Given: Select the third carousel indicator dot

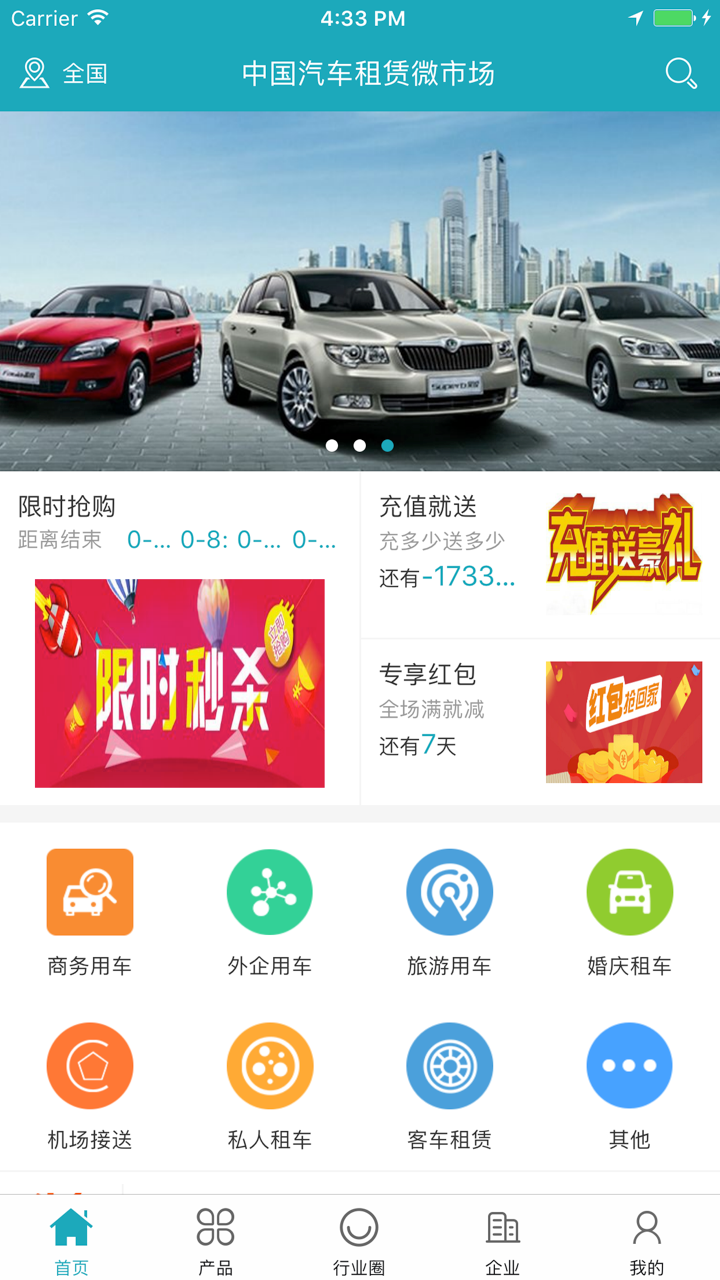Looking at the screenshot, I should 388,446.
